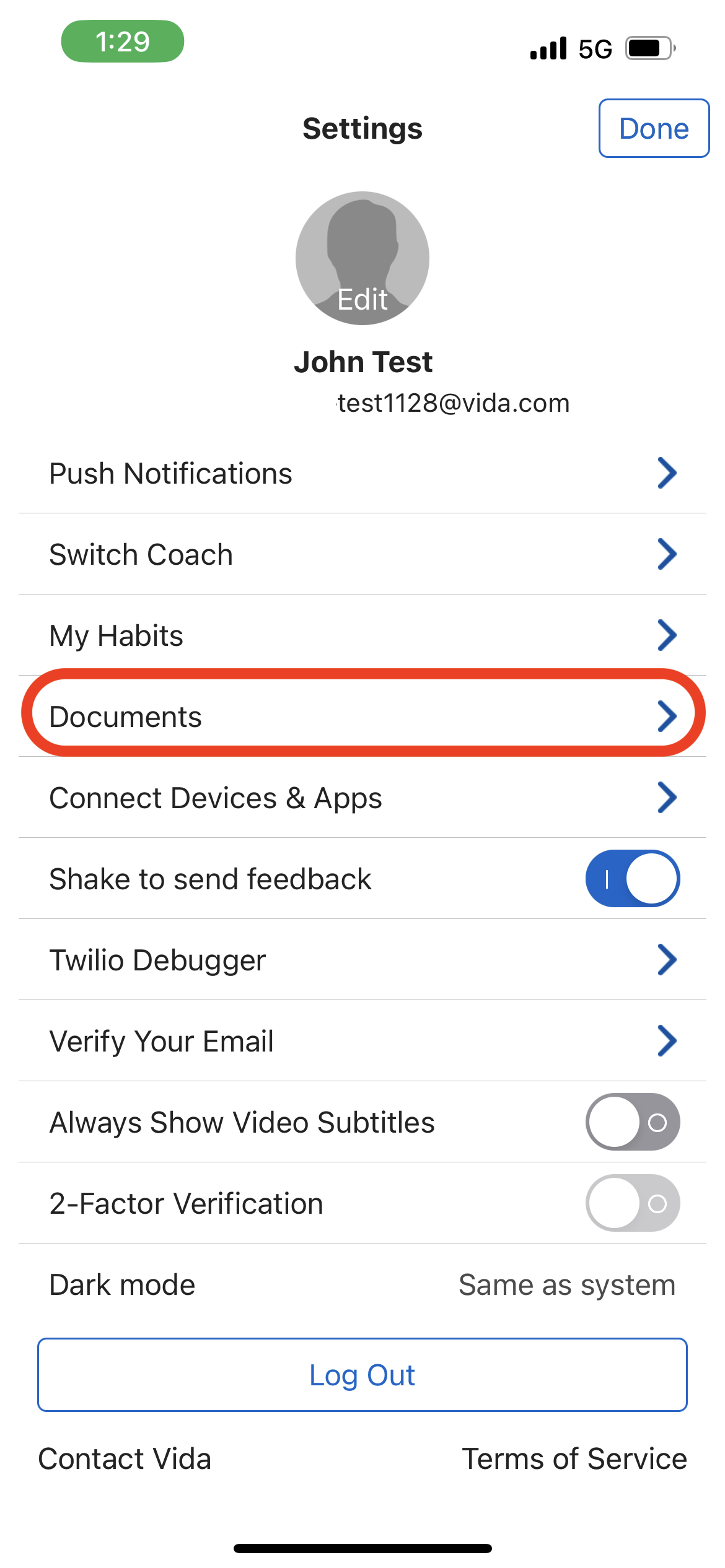Open Push Notifications settings
The width and height of the screenshot is (725, 1568).
coord(362,474)
